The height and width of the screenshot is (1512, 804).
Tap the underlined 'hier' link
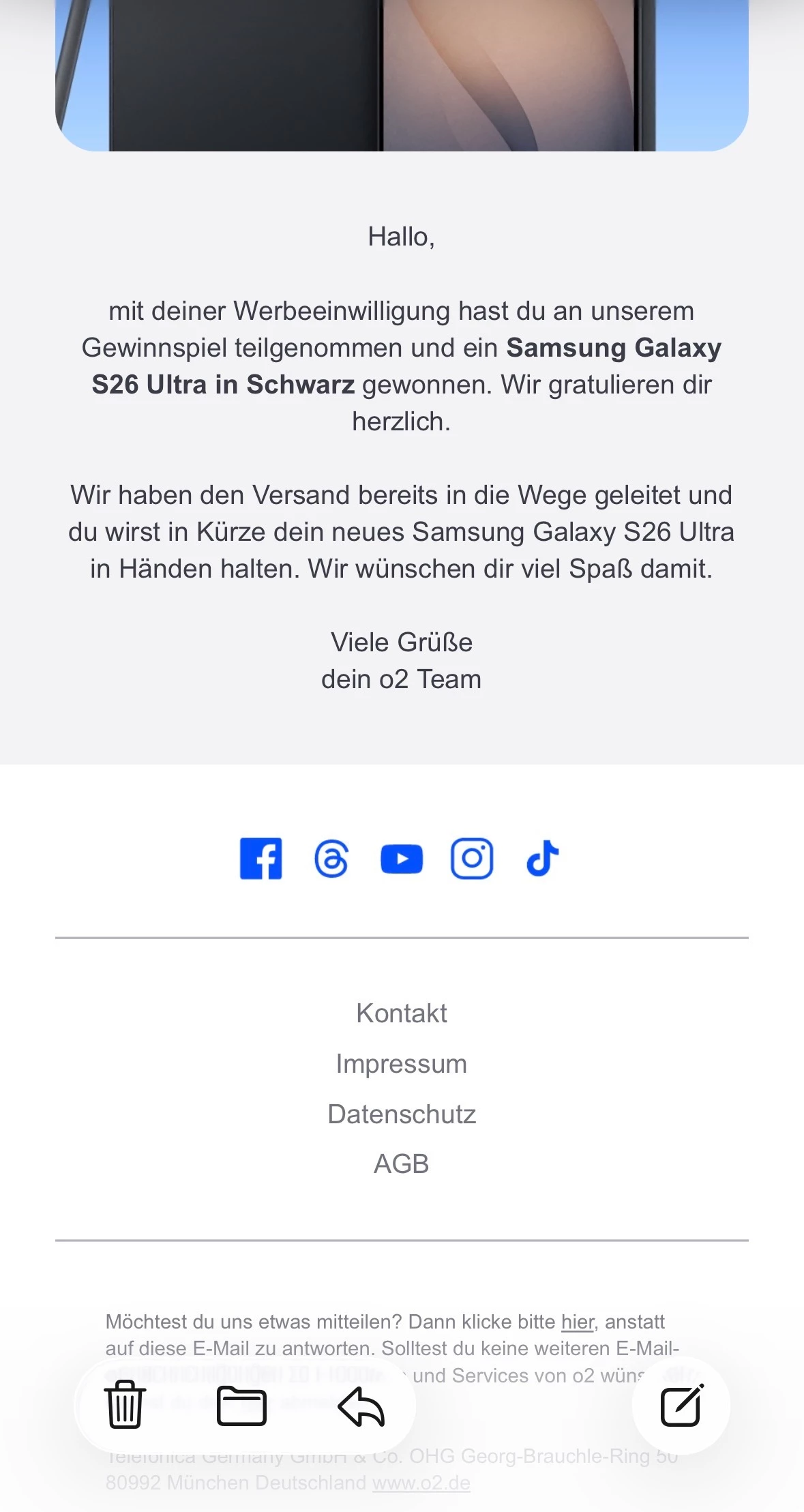[x=578, y=1322]
